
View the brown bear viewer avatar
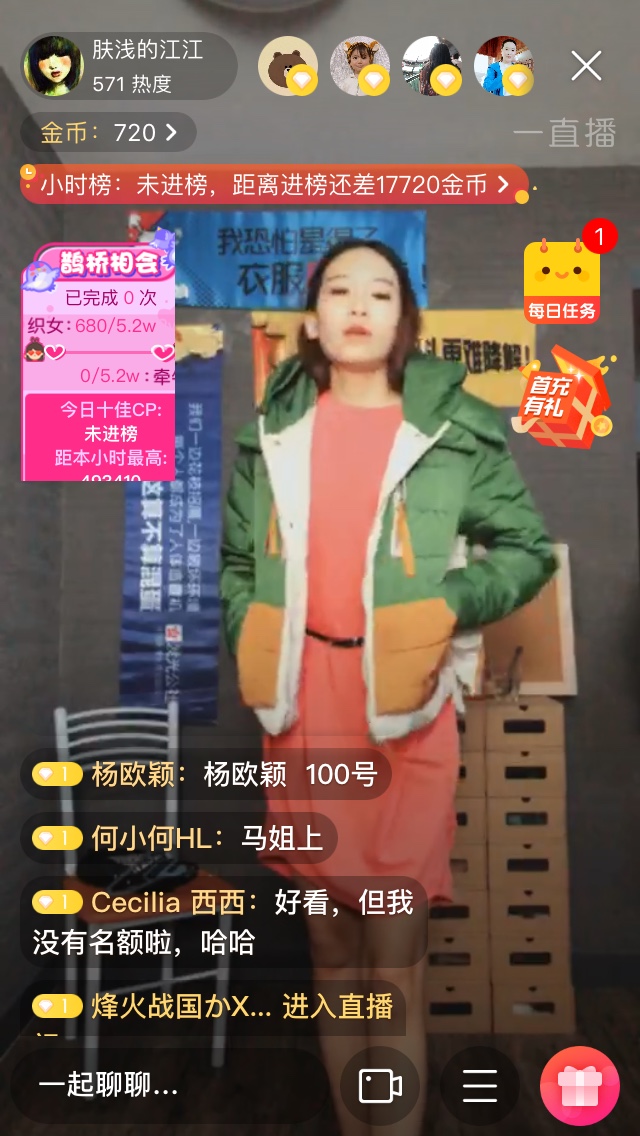pyautogui.click(x=288, y=66)
